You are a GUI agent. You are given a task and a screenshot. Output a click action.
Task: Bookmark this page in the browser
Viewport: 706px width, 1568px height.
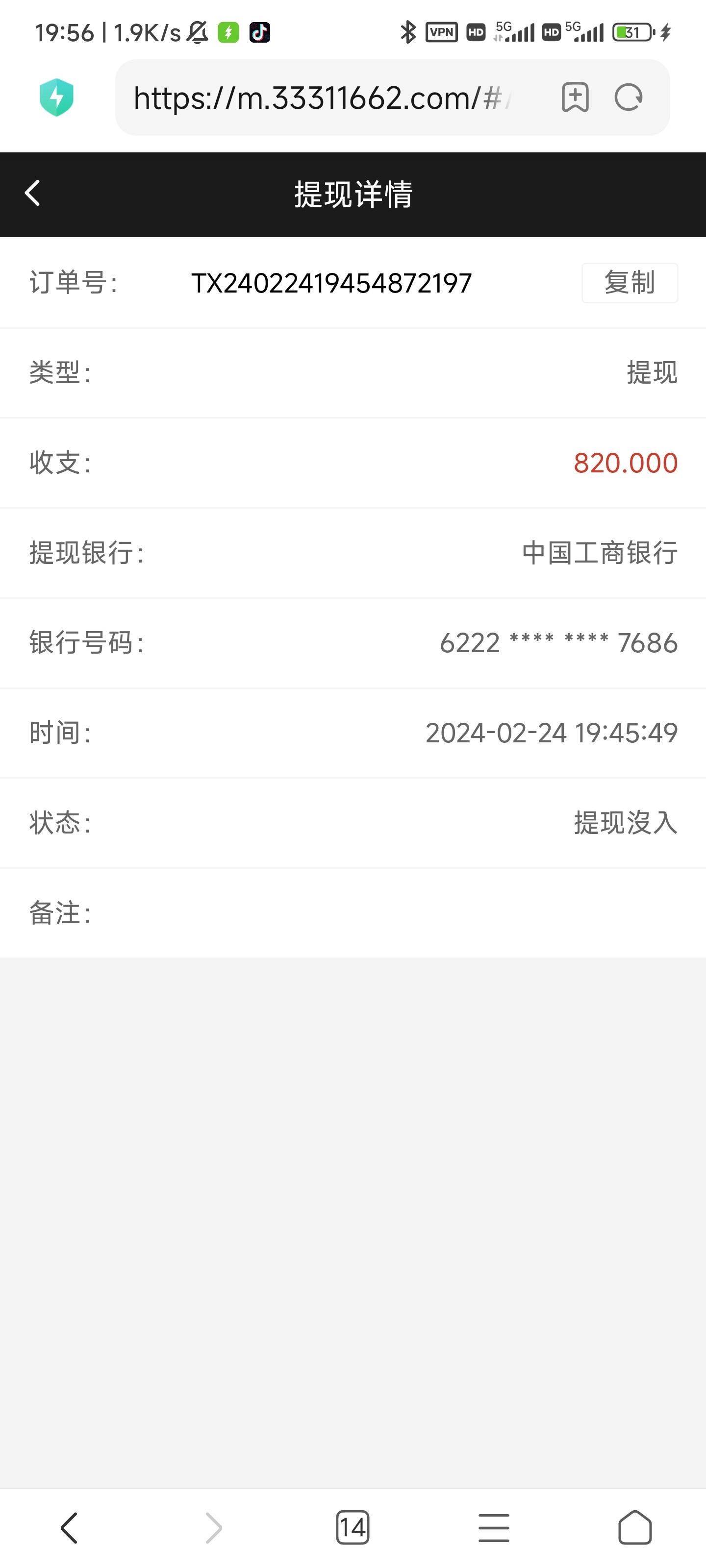tap(575, 98)
